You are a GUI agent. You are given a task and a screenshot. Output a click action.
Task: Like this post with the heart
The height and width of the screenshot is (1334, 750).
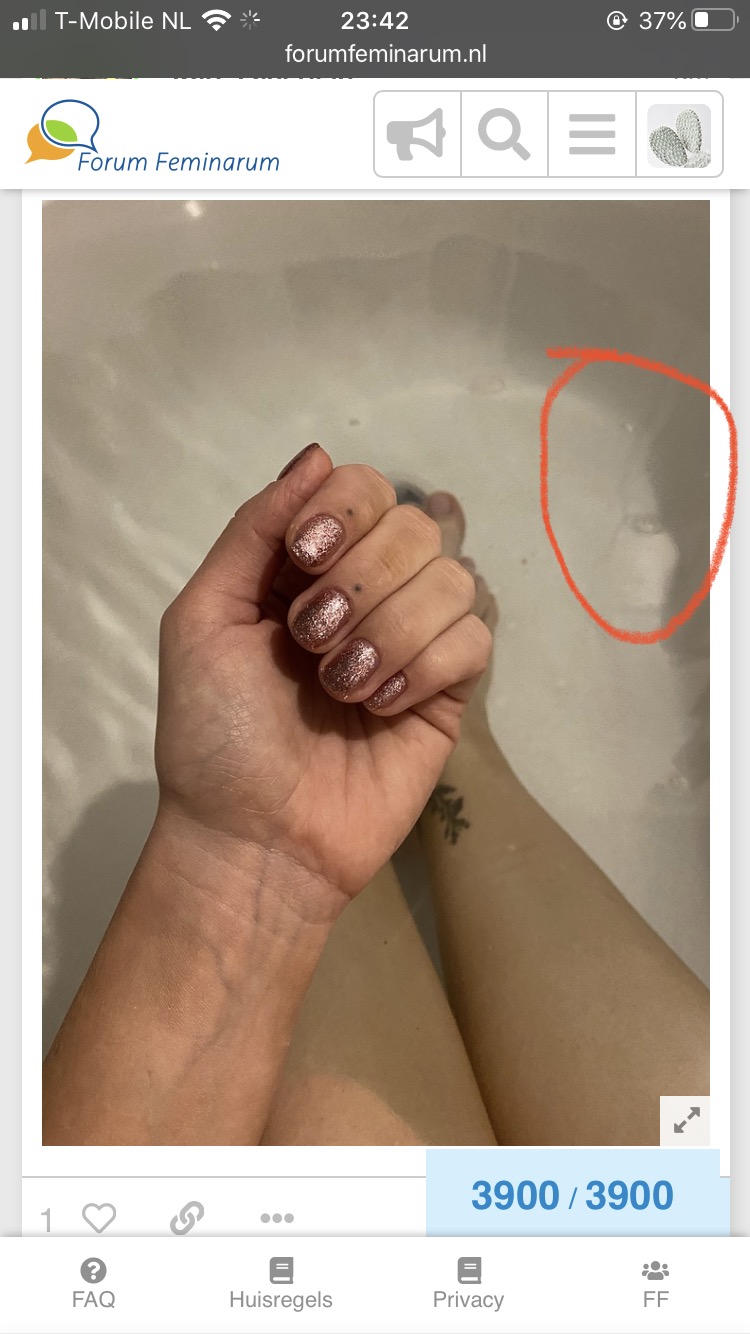[99, 1217]
